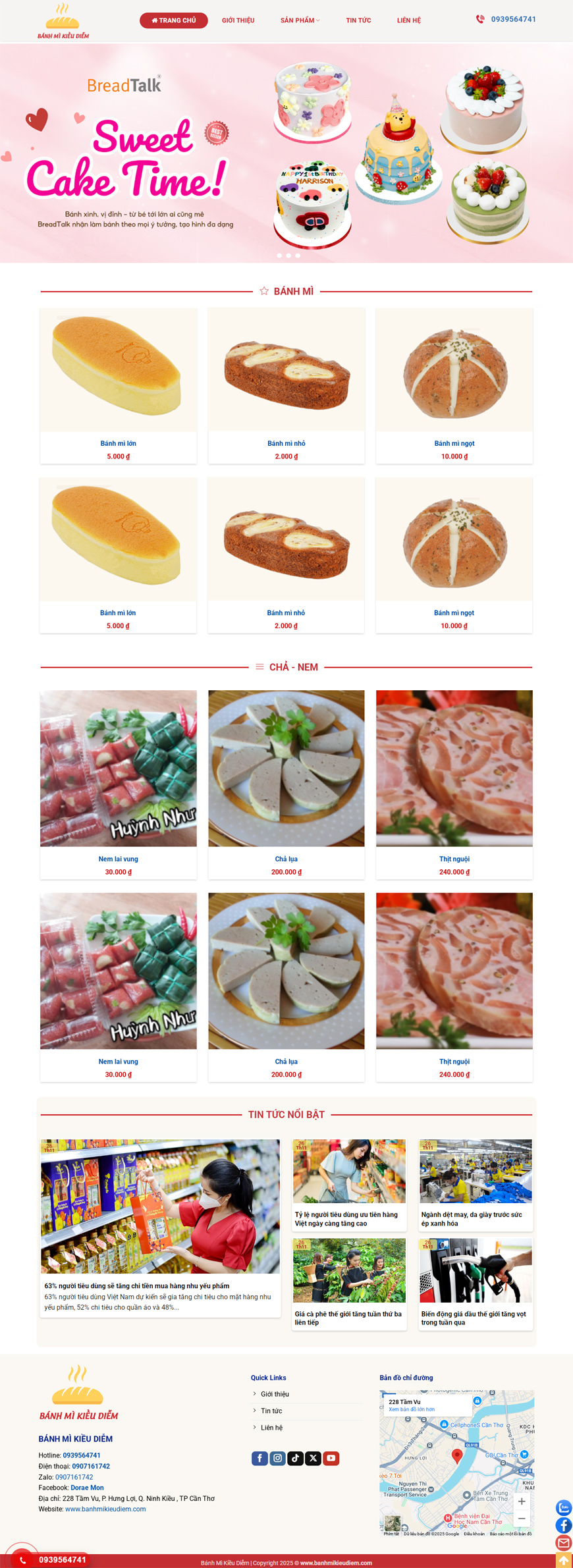Open article about 63% người tiêu dùng tăng chi
573x1568 pixels.
tap(137, 1285)
